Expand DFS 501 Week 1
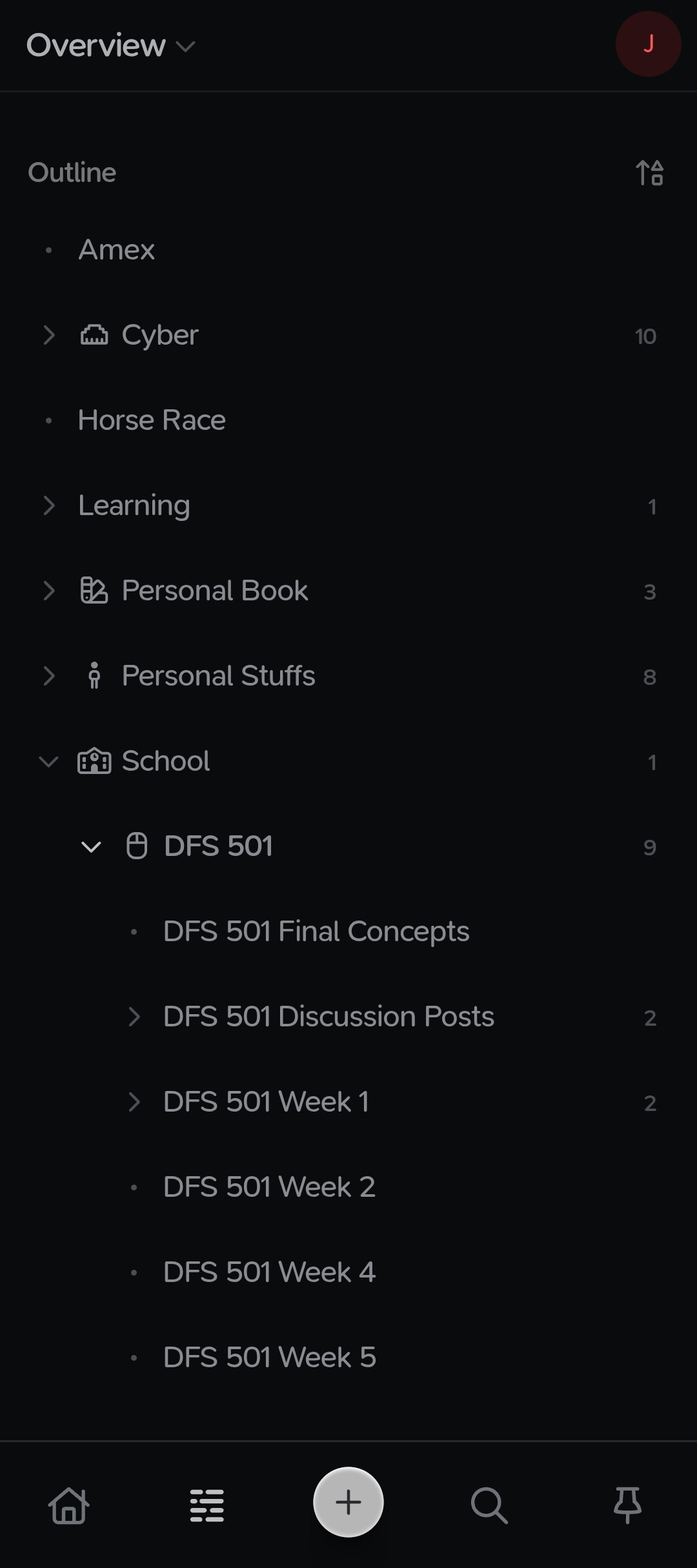The width and height of the screenshot is (697, 1568). click(x=134, y=1102)
